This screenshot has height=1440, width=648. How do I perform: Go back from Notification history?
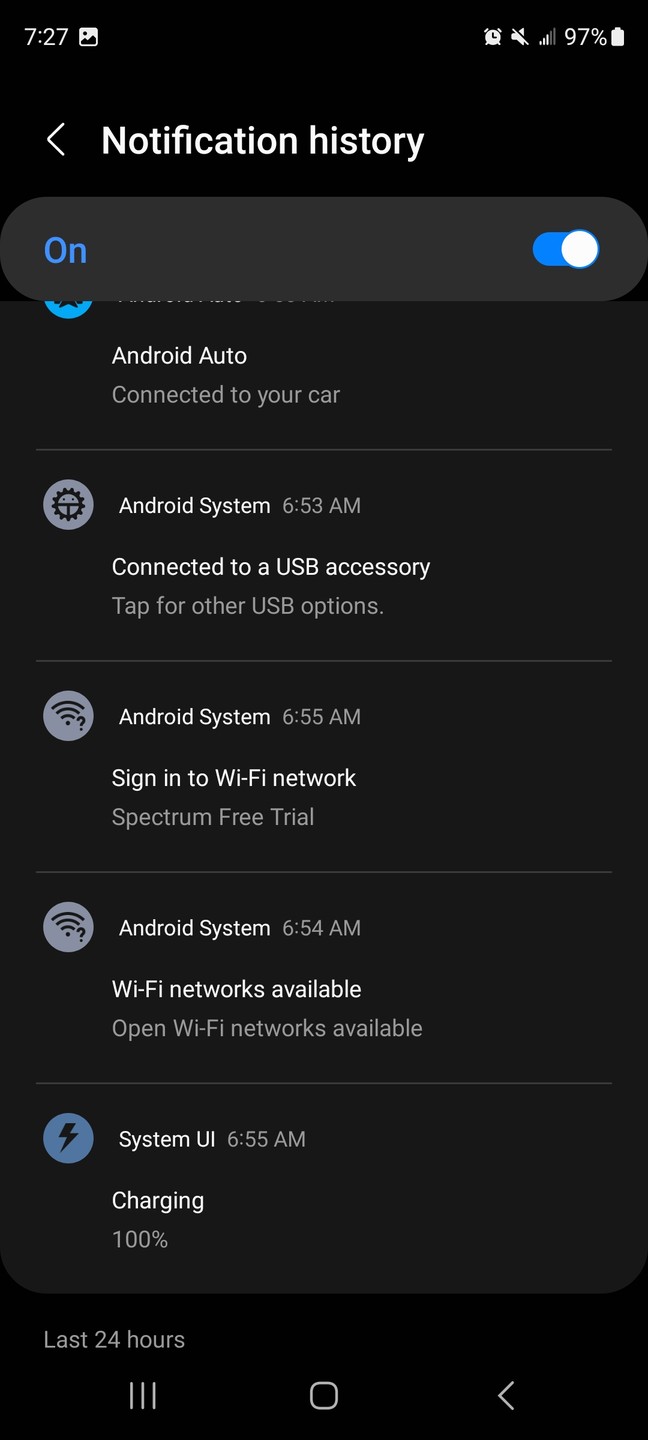pyautogui.click(x=57, y=140)
